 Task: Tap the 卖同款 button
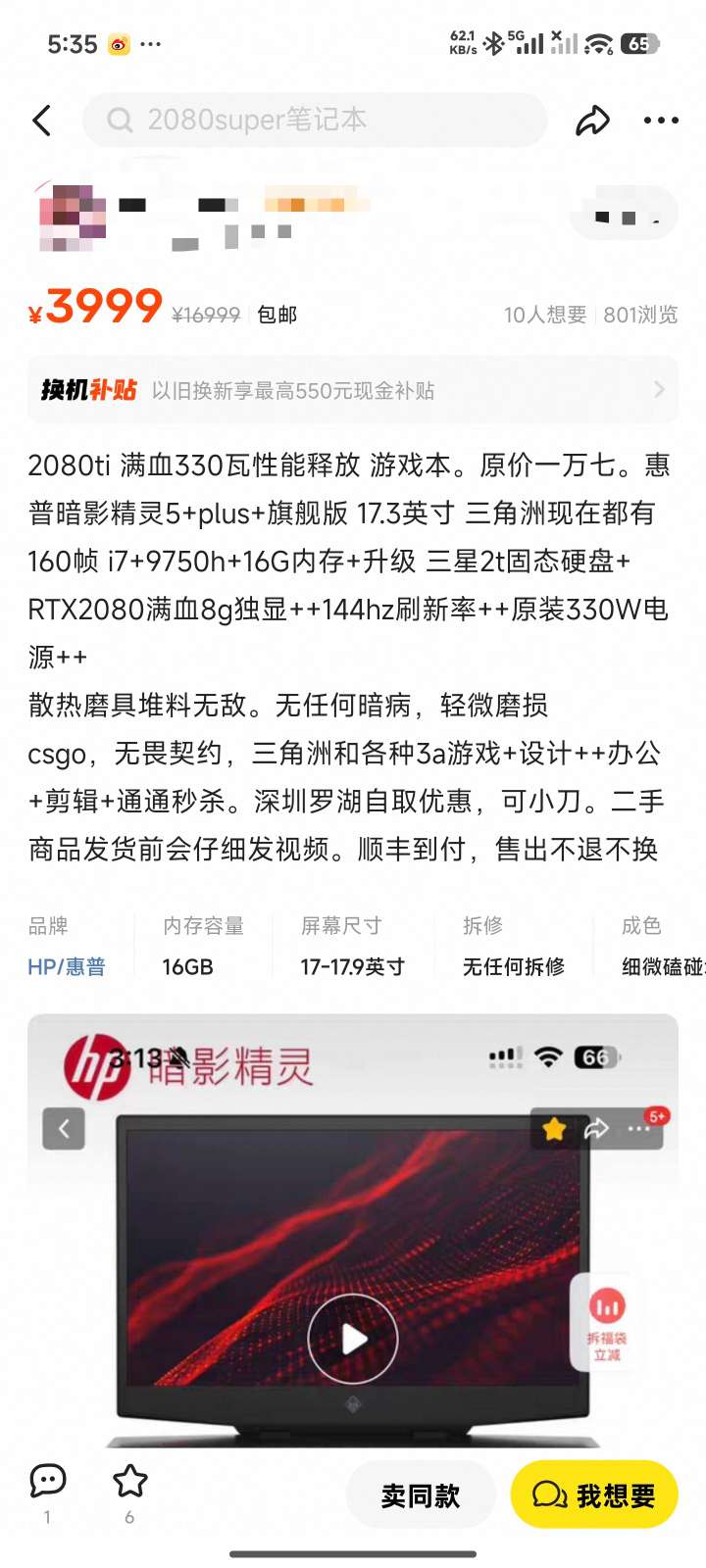point(421,1495)
